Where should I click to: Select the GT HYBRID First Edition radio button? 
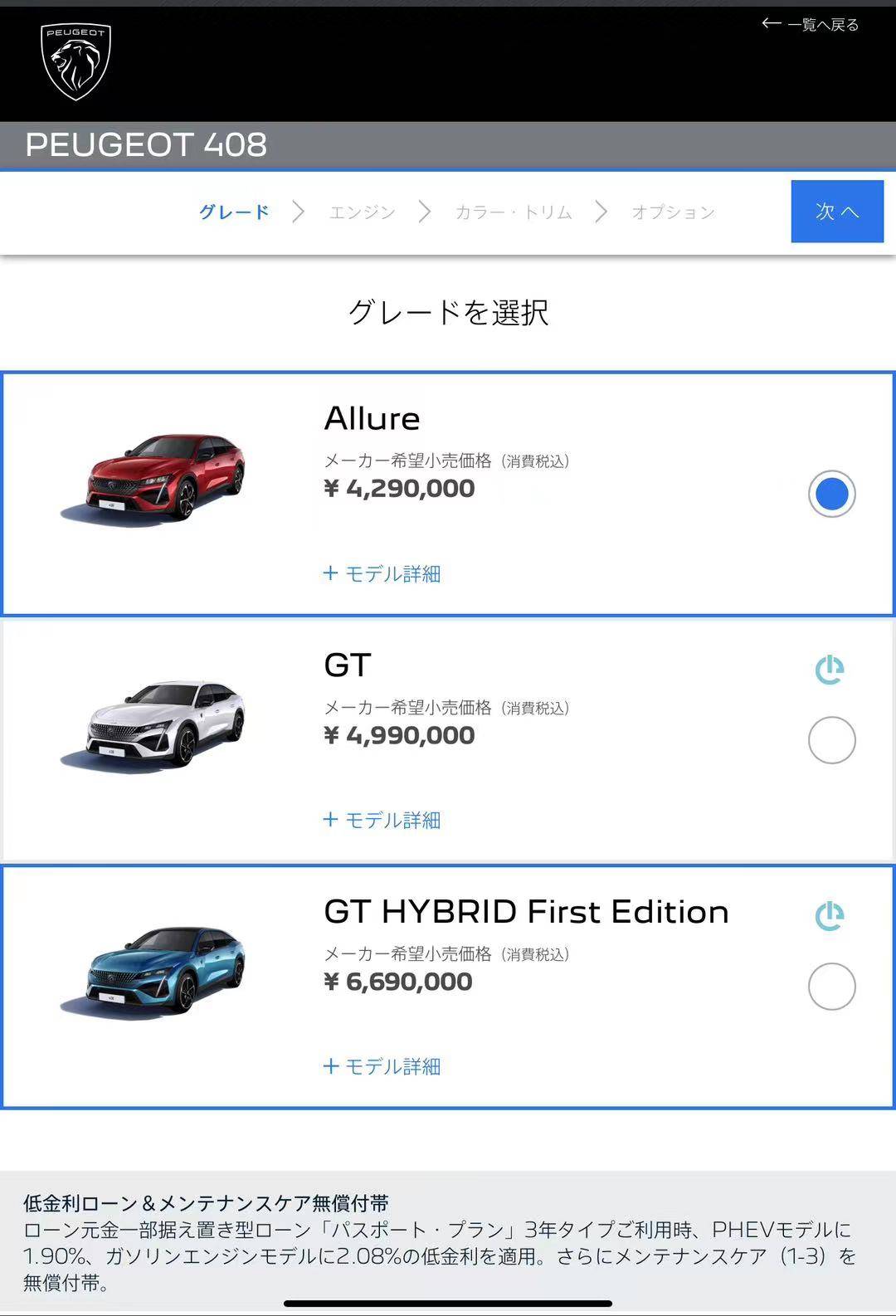click(x=832, y=986)
